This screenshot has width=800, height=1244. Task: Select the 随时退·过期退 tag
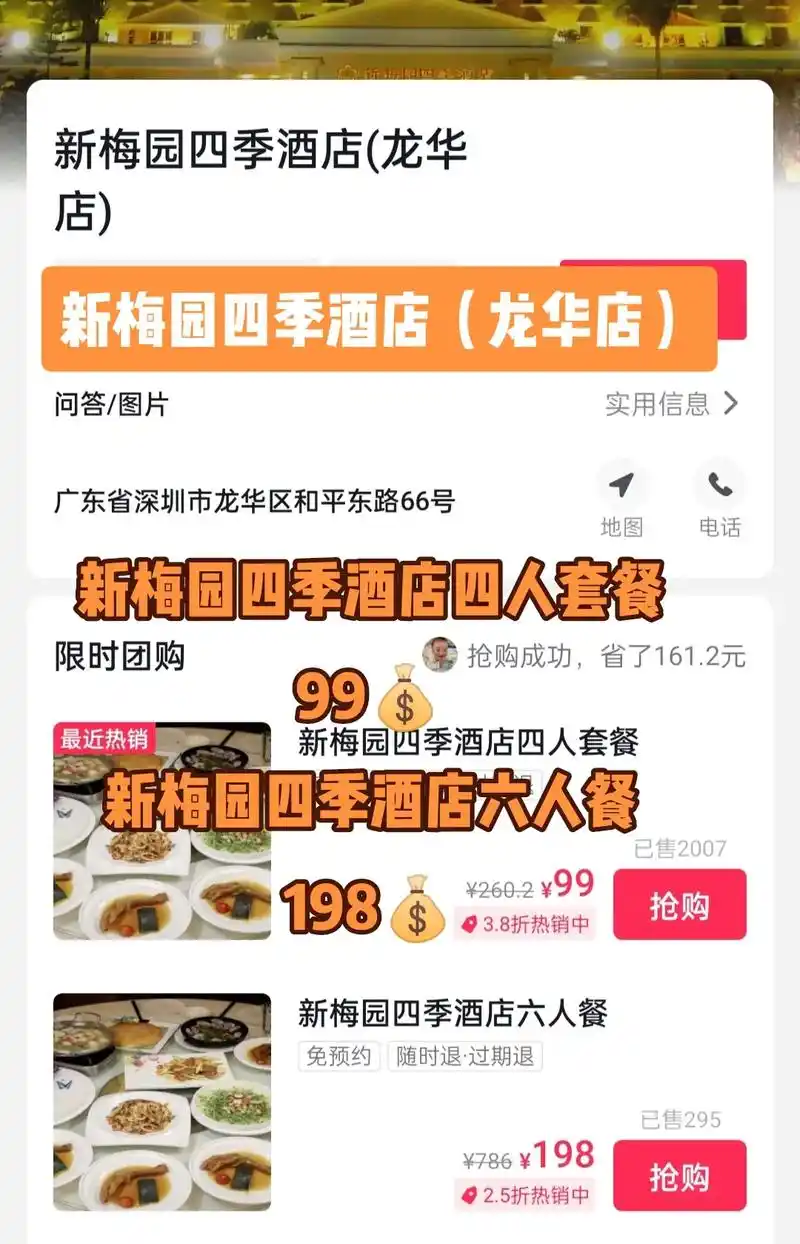click(x=465, y=1056)
